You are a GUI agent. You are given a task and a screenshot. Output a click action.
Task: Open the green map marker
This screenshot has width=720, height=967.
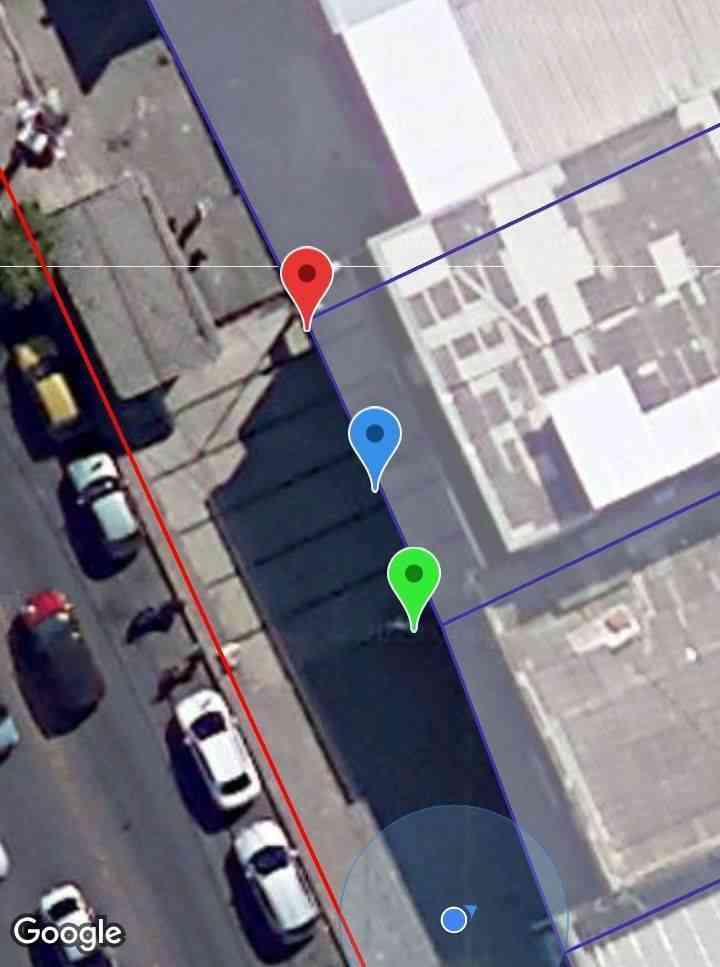414,579
